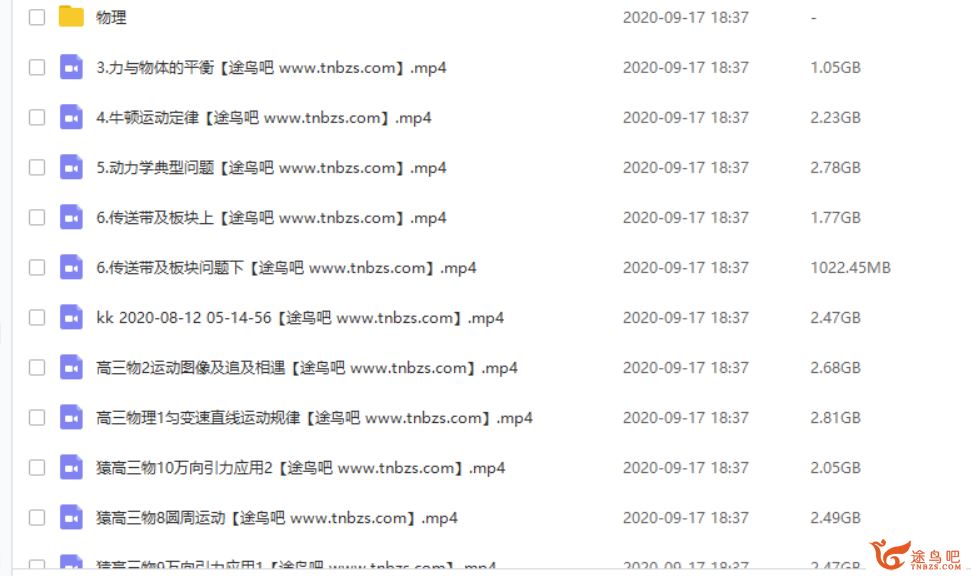Viewport: 971px width, 576px height.
Task: Open 高三物2运动图像及追及相遇 video
Action: [x=307, y=368]
